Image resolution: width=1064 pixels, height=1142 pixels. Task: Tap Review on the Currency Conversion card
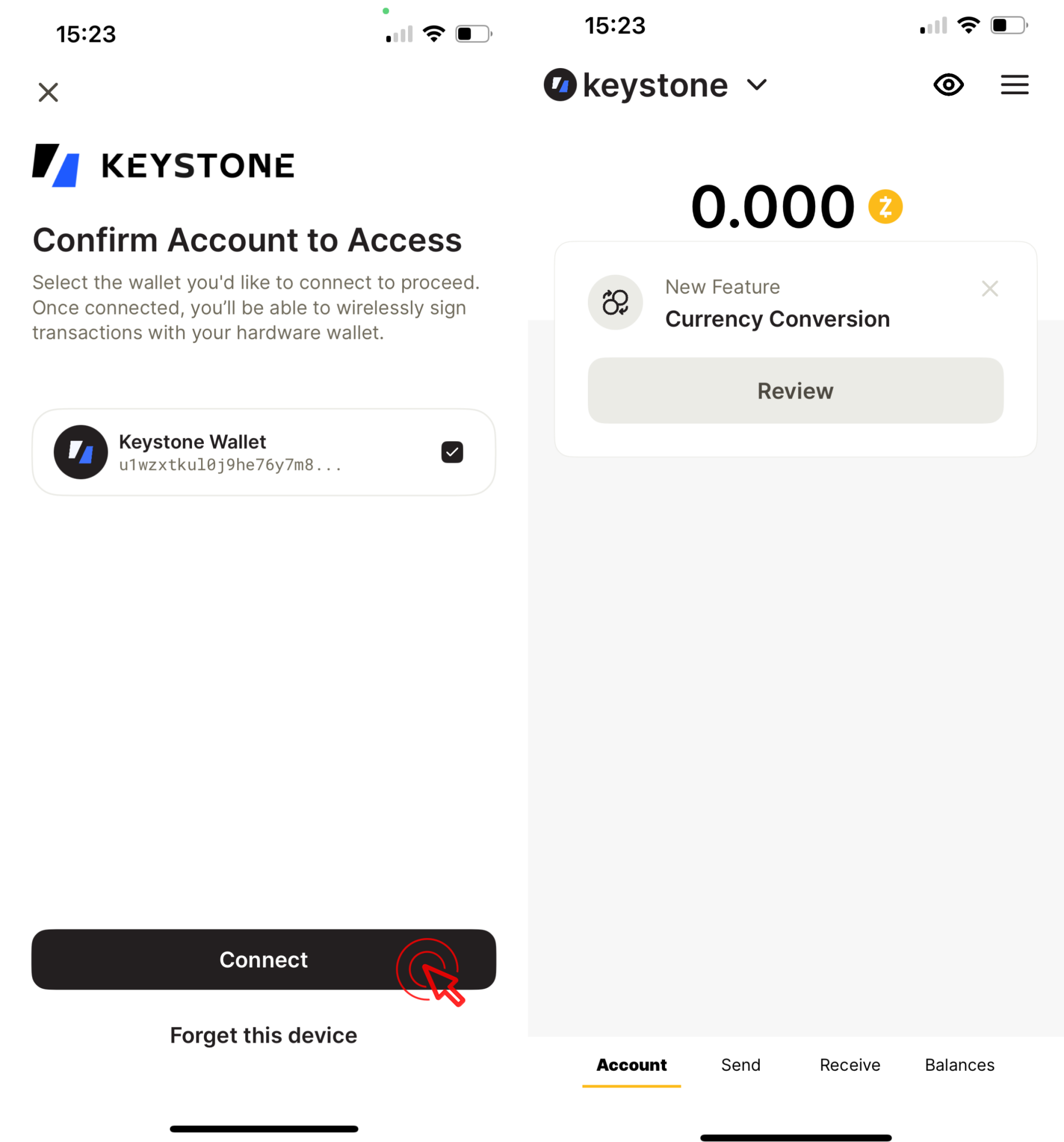(795, 391)
